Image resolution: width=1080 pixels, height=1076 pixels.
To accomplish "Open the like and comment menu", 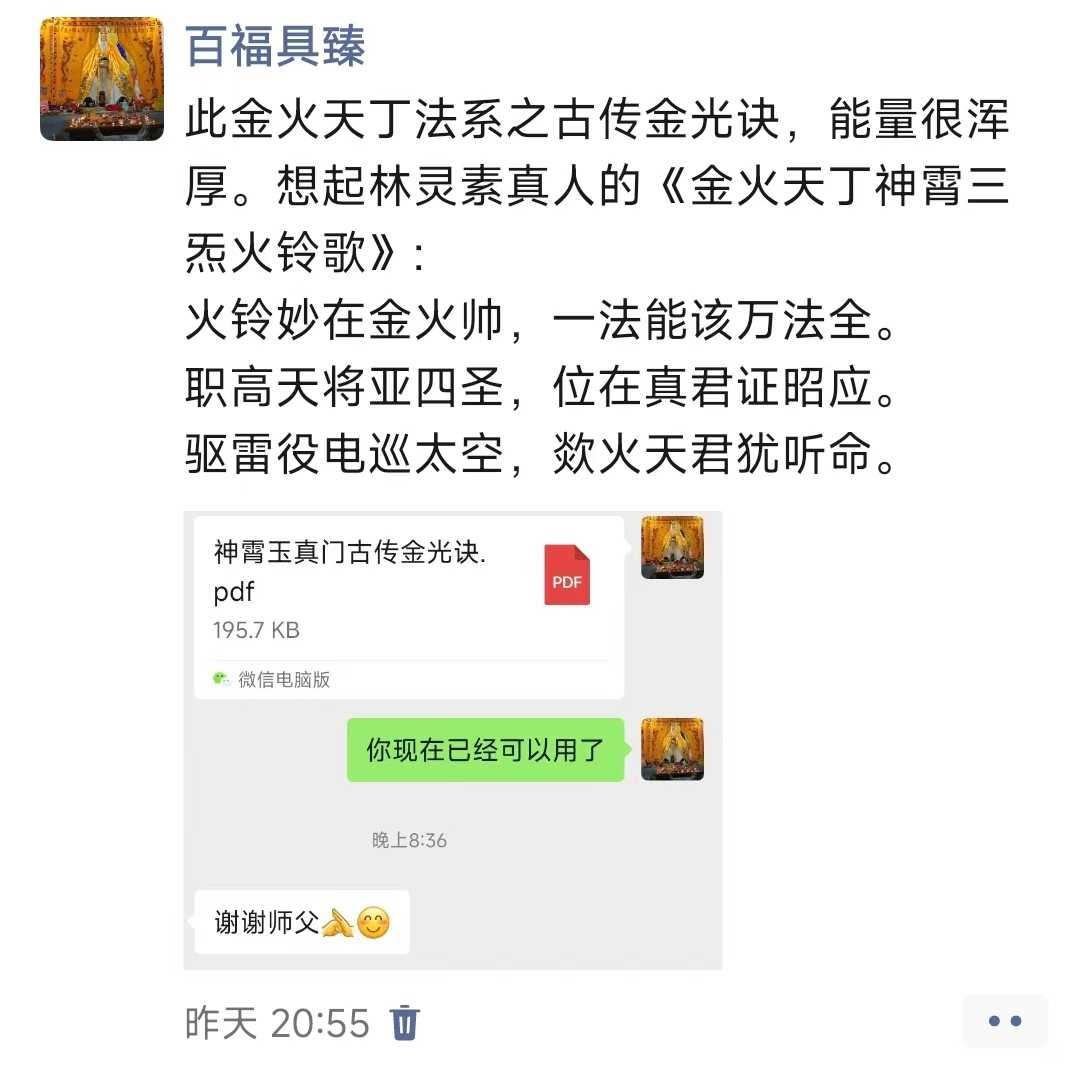I will coord(1004,1021).
